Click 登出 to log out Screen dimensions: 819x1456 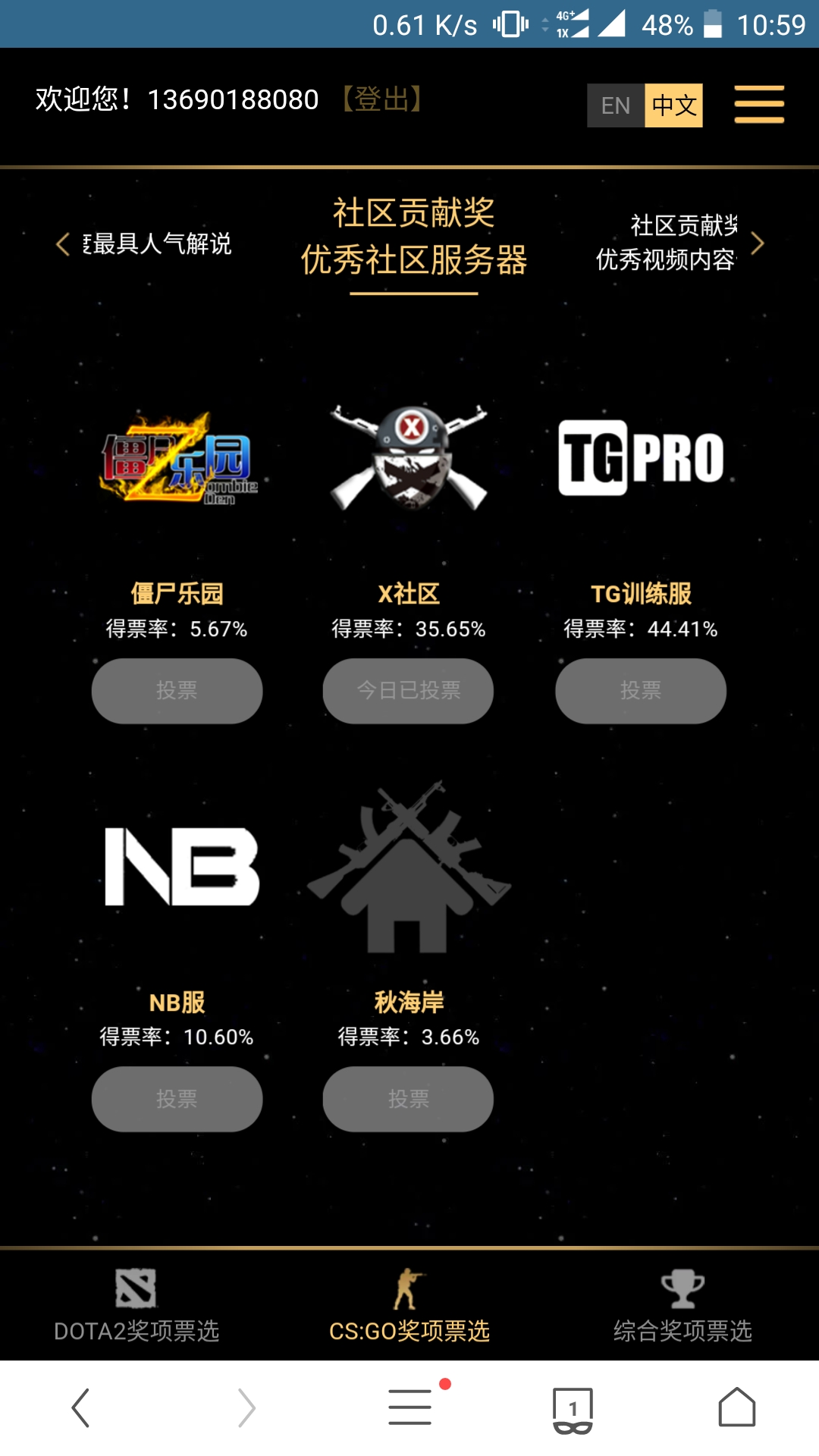[x=381, y=99]
